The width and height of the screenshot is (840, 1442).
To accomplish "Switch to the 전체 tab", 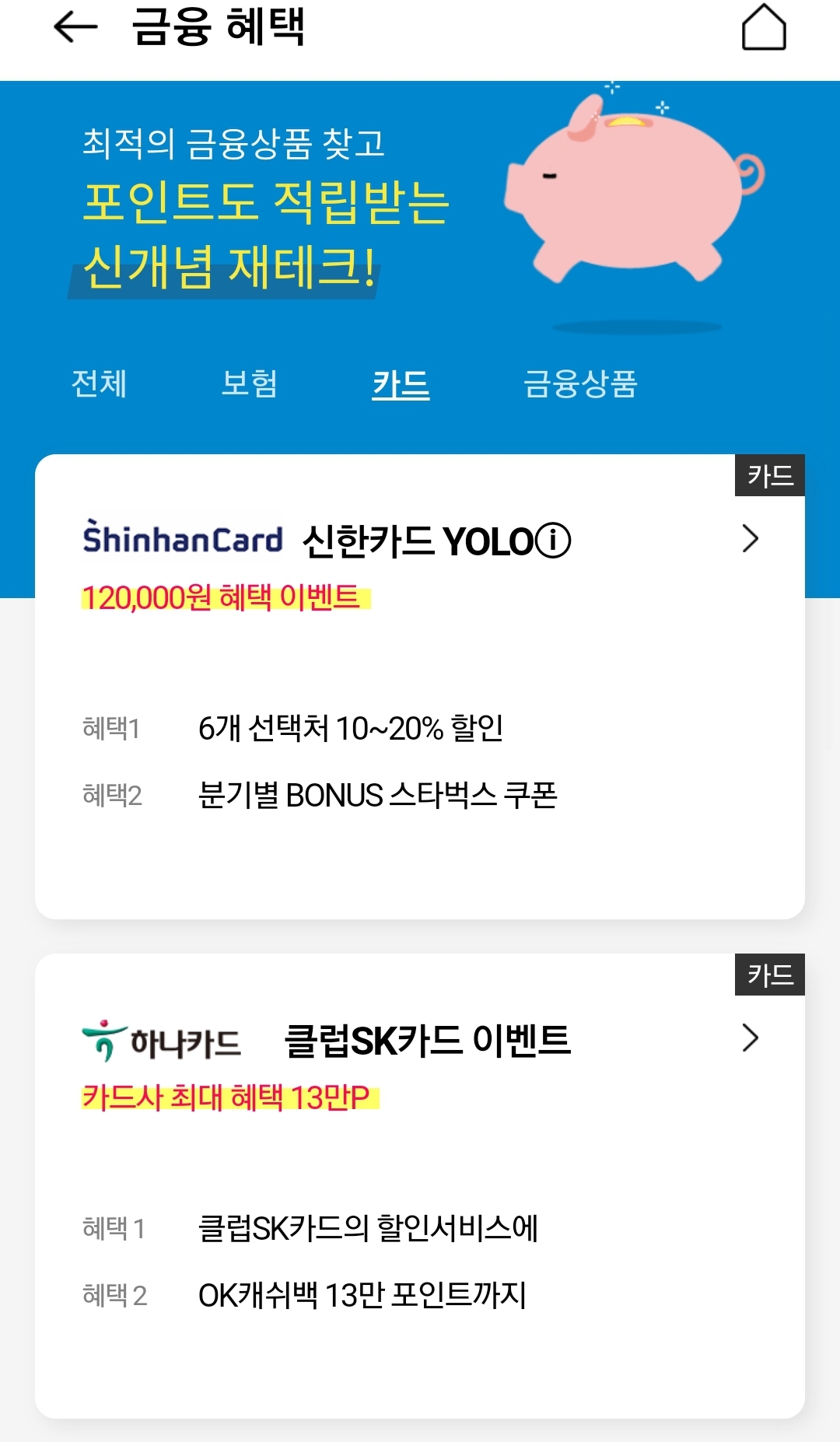I will (x=99, y=383).
